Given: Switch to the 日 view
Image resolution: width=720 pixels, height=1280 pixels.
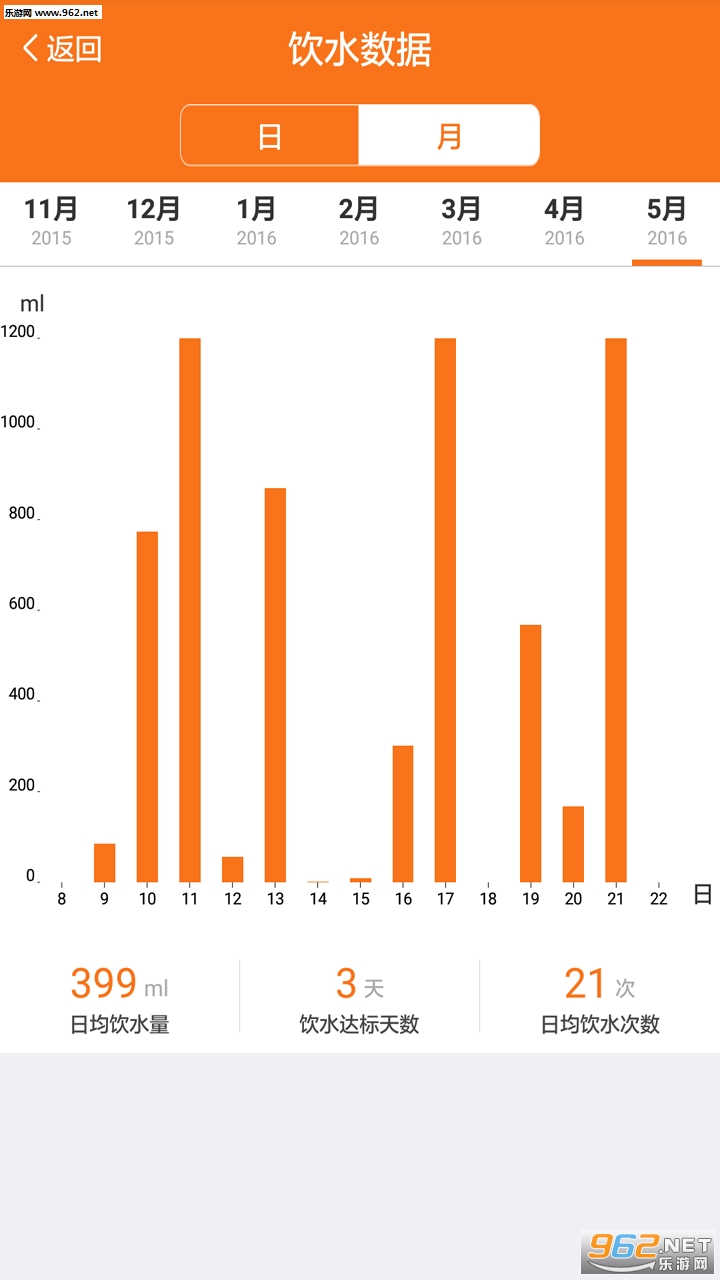Looking at the screenshot, I should point(270,135).
